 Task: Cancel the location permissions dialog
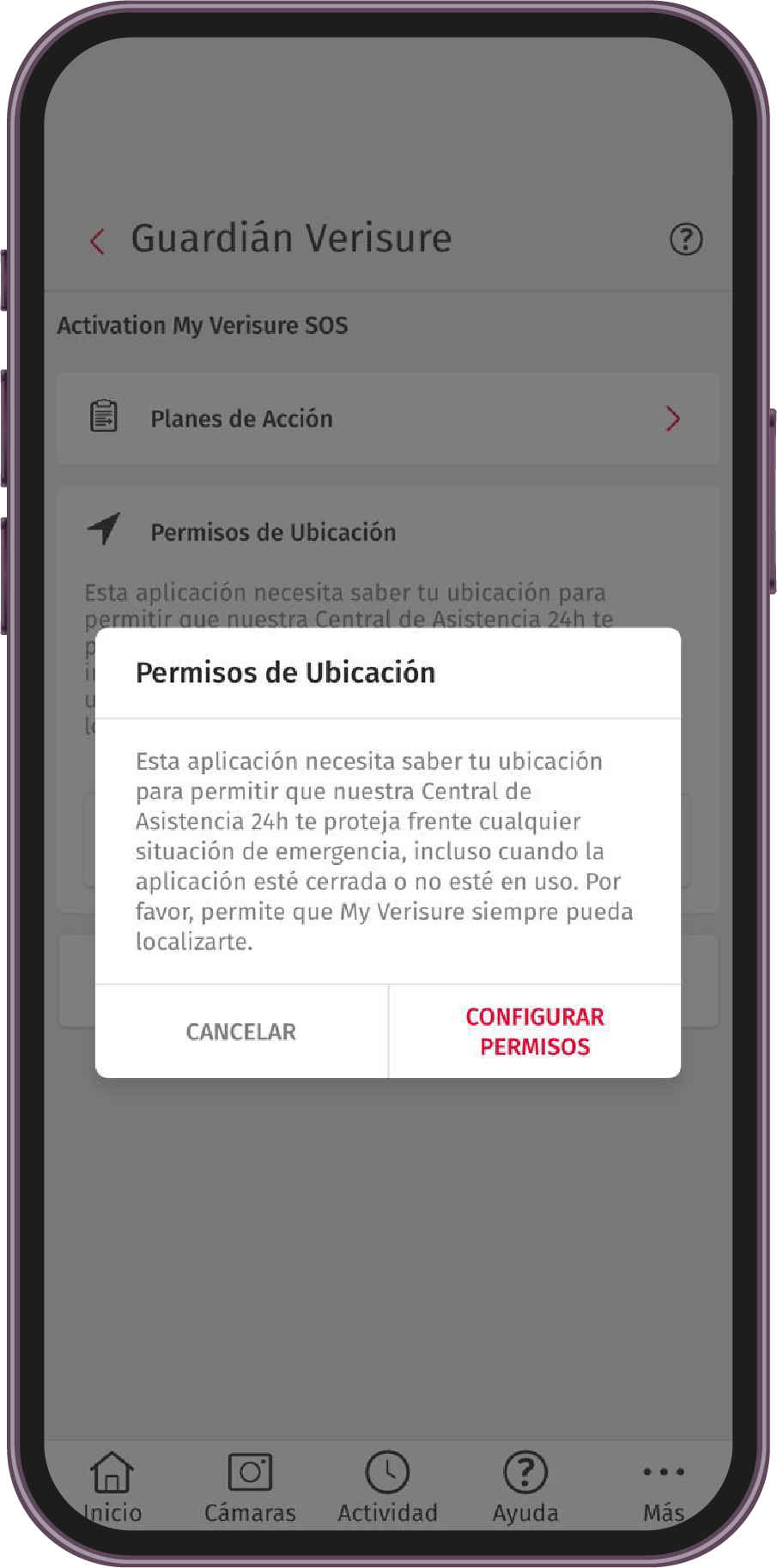[241, 1031]
